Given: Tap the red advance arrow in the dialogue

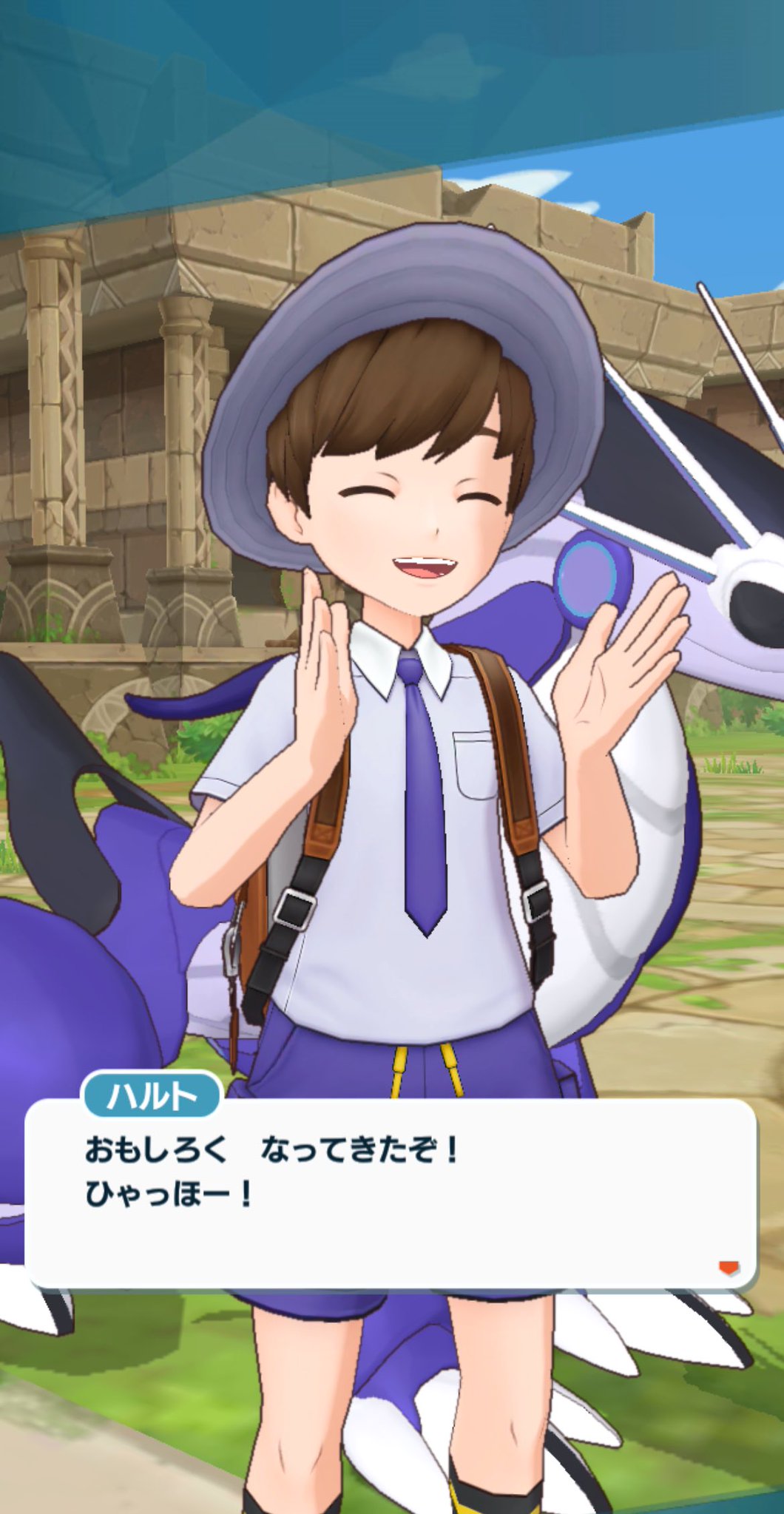Looking at the screenshot, I should [729, 1268].
